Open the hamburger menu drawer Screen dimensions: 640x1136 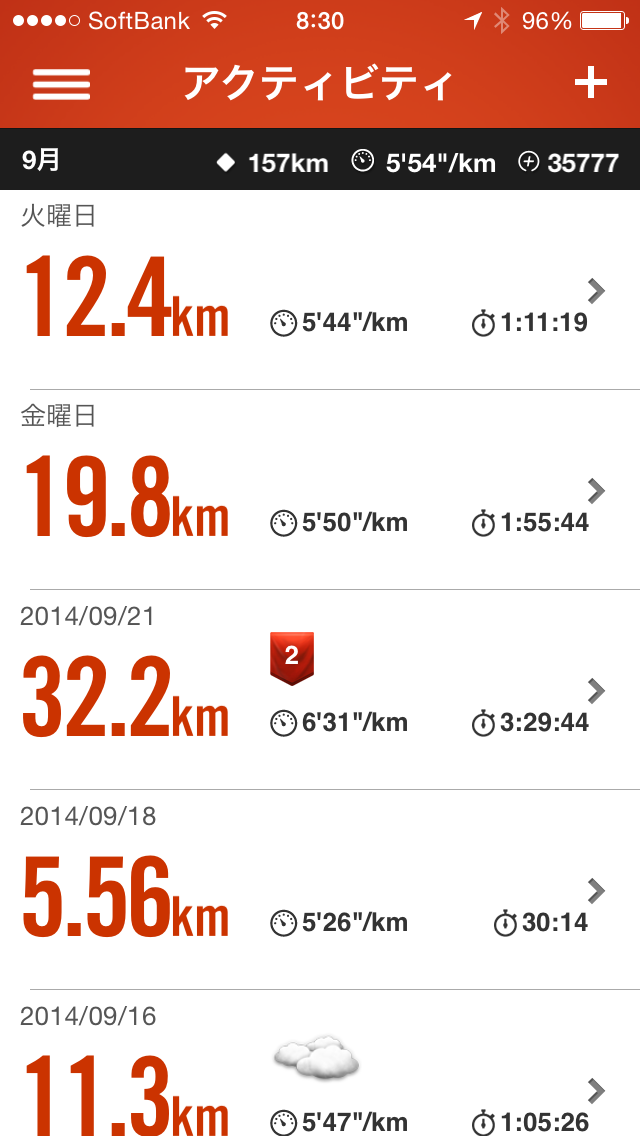pyautogui.click(x=61, y=84)
